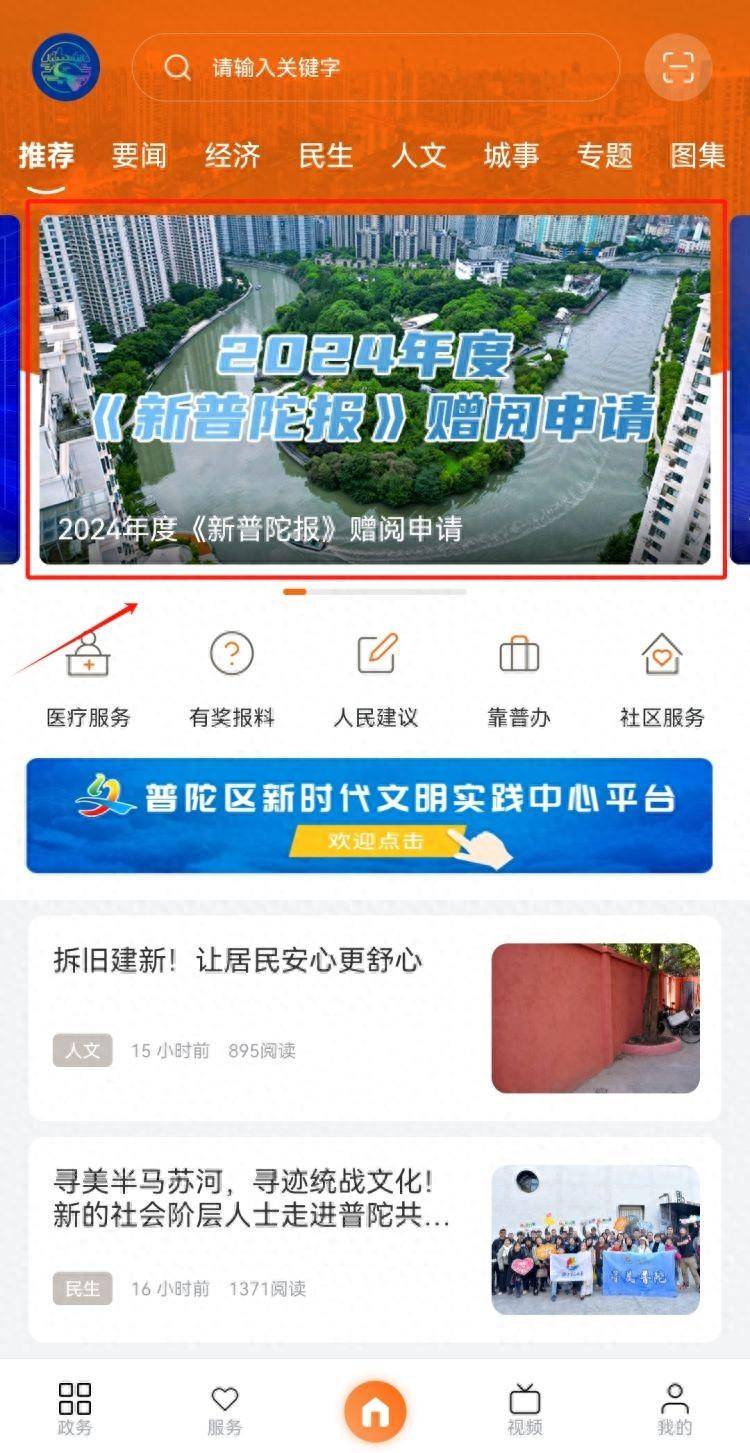The height and width of the screenshot is (1453, 750).
Task: Open the 普陀区新时代文明实践中心平台 banner
Action: (x=369, y=815)
